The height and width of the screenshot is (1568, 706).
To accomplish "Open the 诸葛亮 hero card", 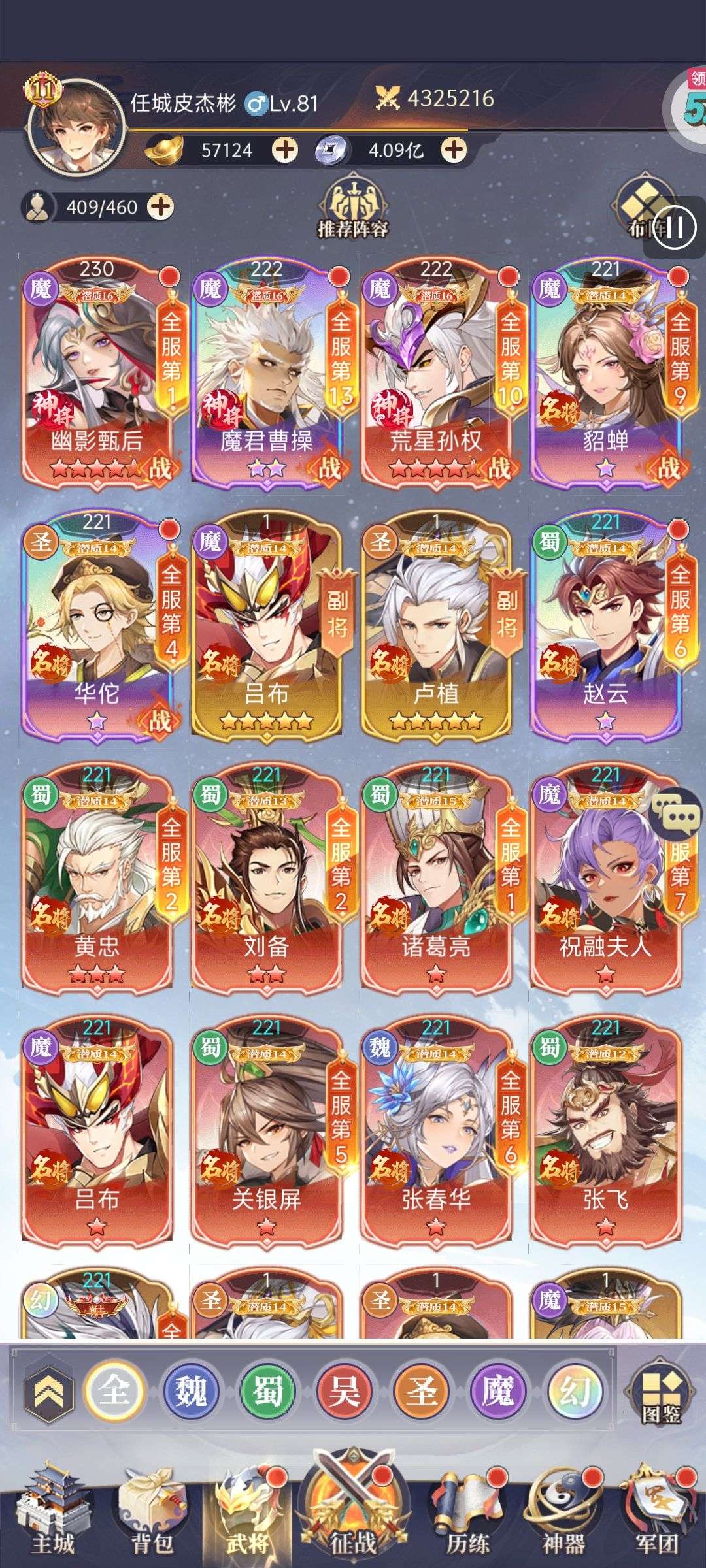I will (437, 877).
